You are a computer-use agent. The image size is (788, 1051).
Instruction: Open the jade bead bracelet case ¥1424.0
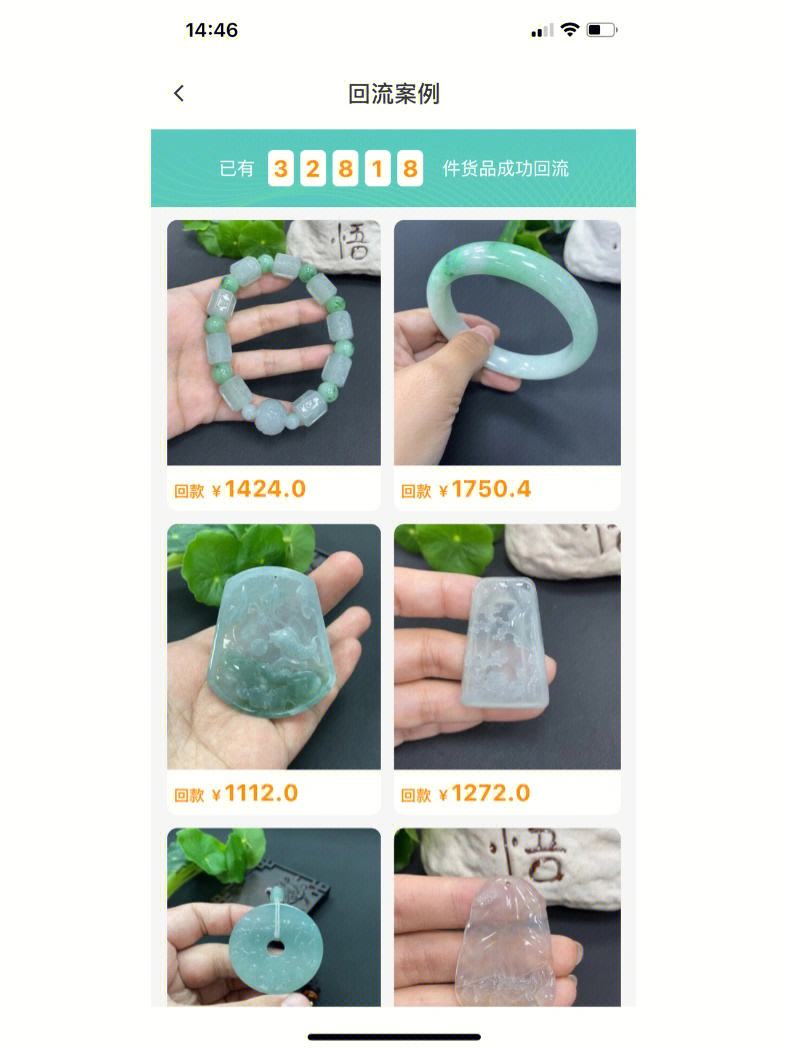(x=273, y=343)
